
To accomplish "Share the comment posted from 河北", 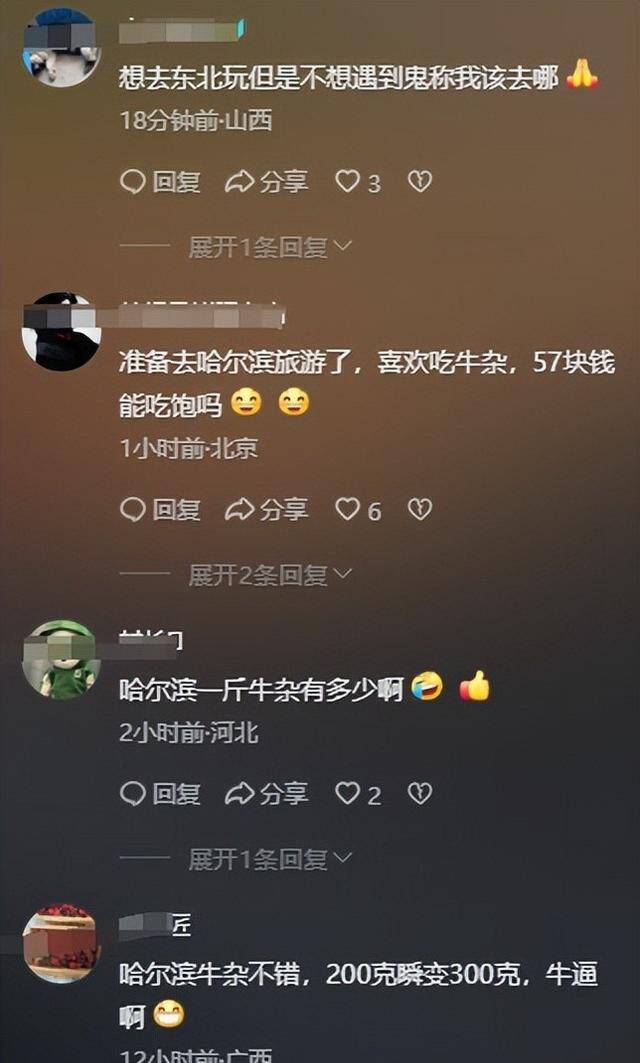I will pos(267,794).
